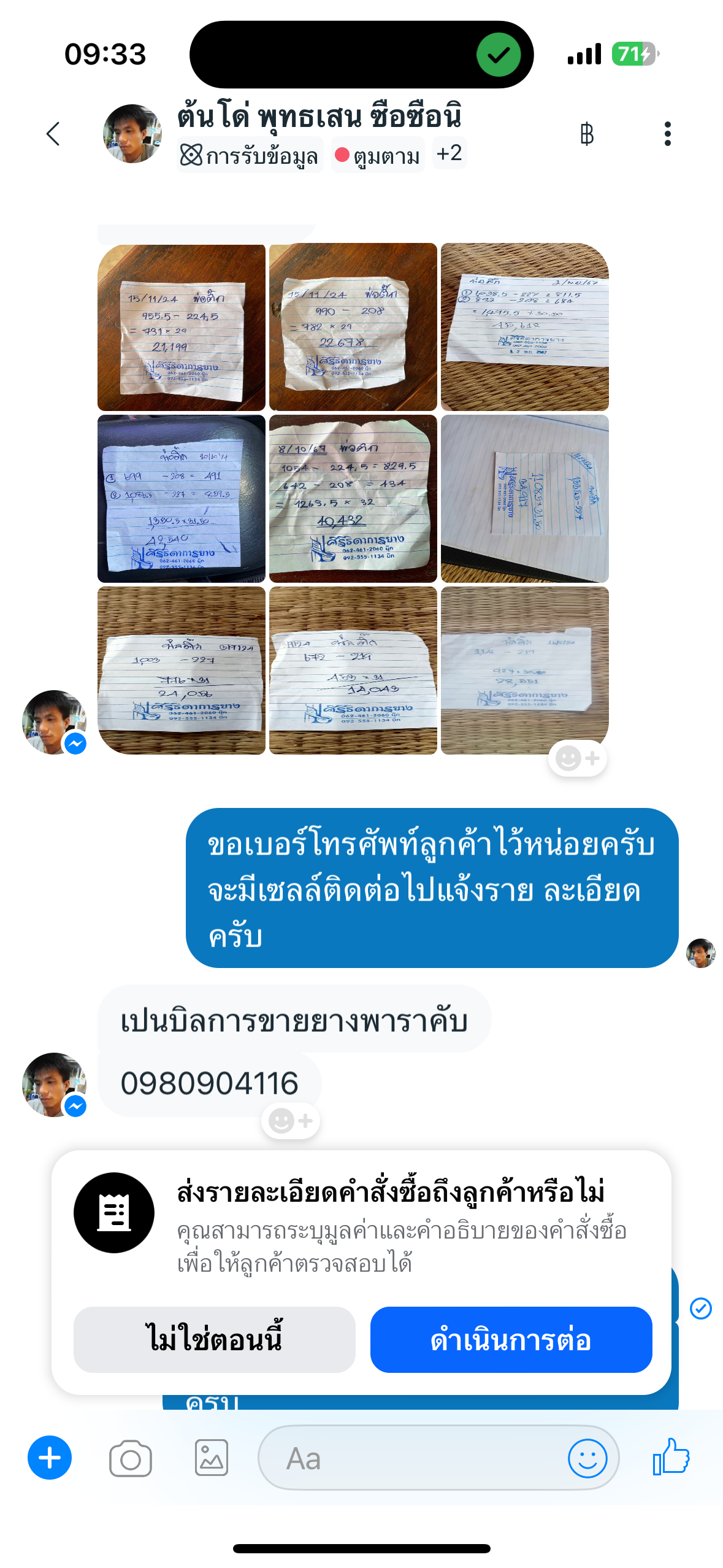This screenshot has height=1568, width=723.
Task: Tap ดำเนินการต่อ to continue order details
Action: click(x=511, y=1339)
